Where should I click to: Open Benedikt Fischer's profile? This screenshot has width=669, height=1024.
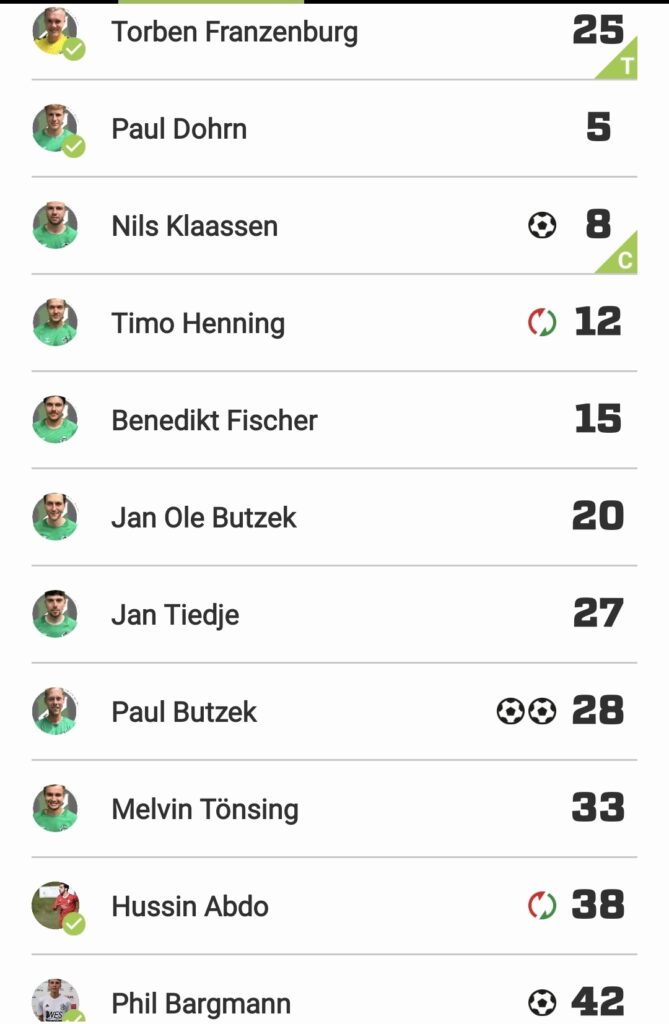[214, 420]
